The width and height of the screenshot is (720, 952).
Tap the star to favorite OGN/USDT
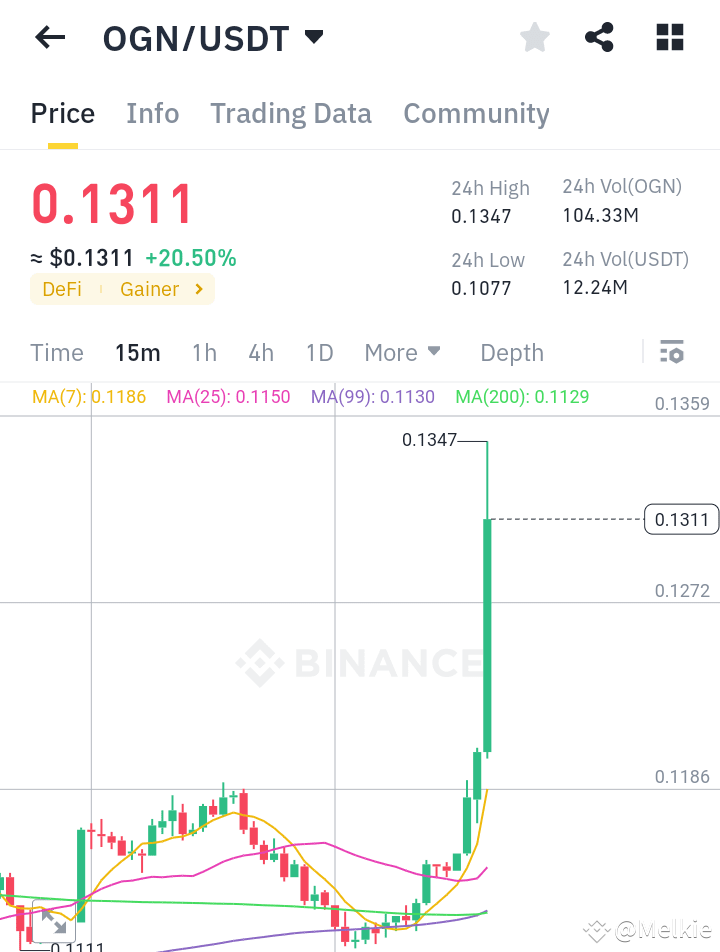pos(534,37)
